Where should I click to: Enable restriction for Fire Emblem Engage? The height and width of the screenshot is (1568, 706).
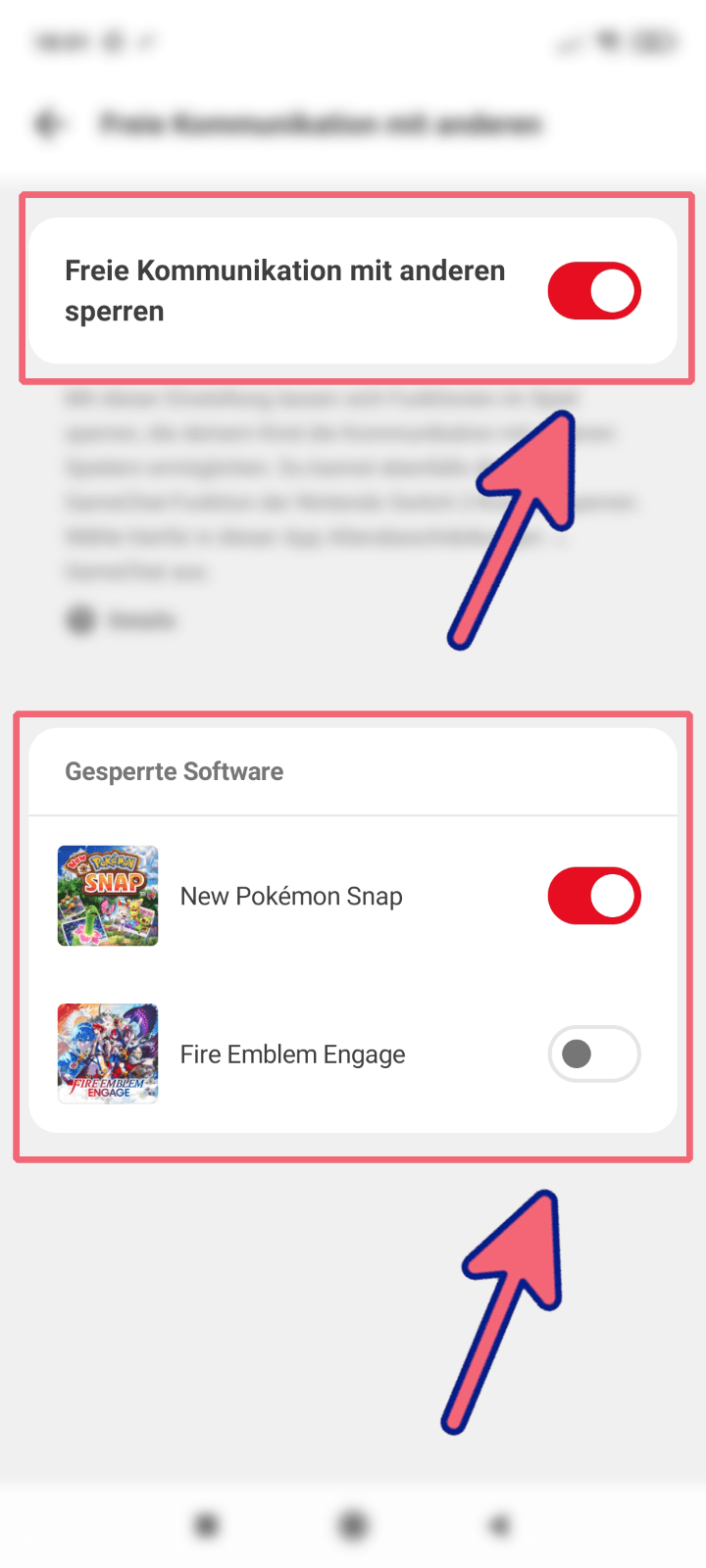pyautogui.click(x=593, y=1053)
